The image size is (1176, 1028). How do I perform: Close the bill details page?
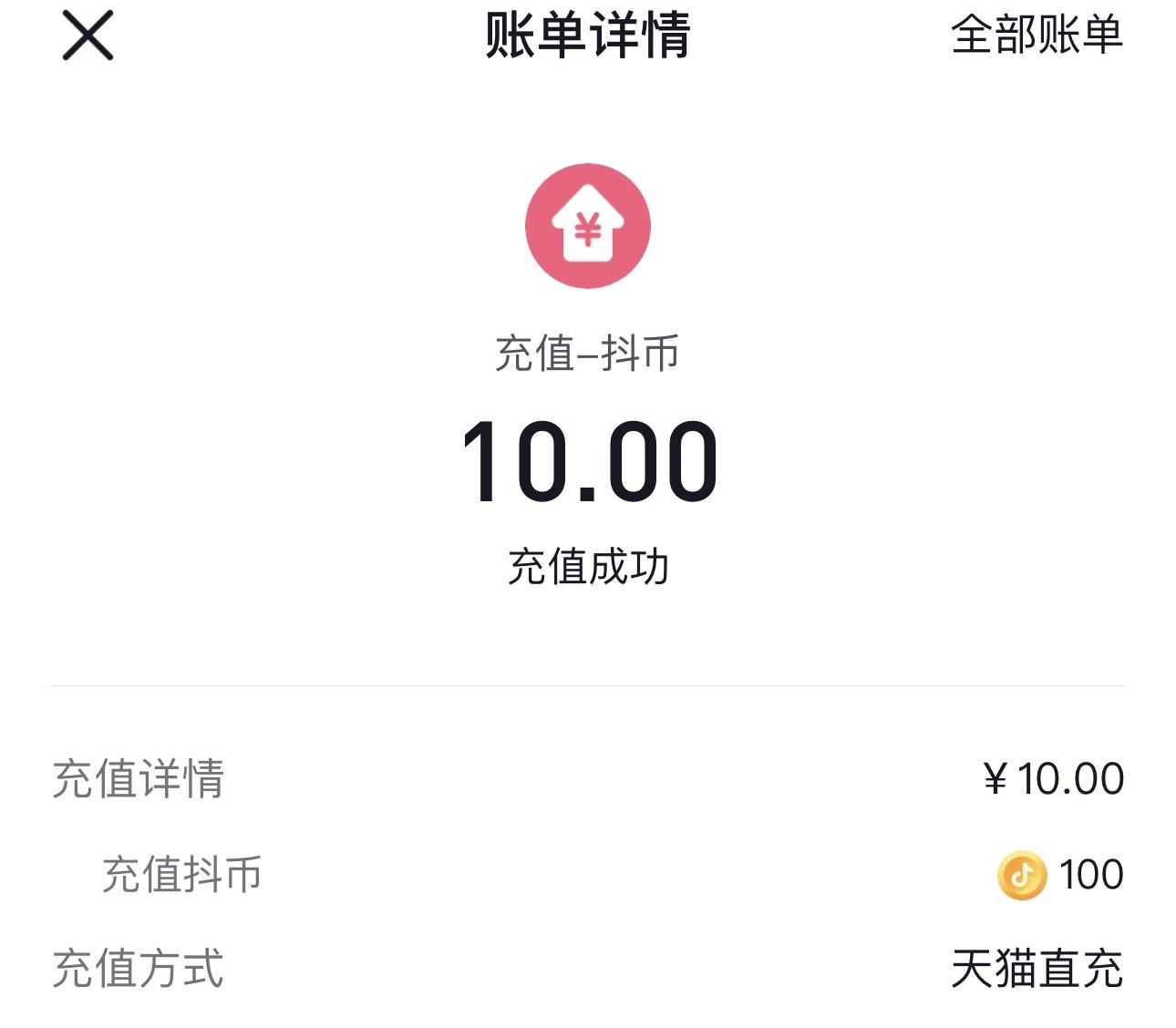pos(88,36)
